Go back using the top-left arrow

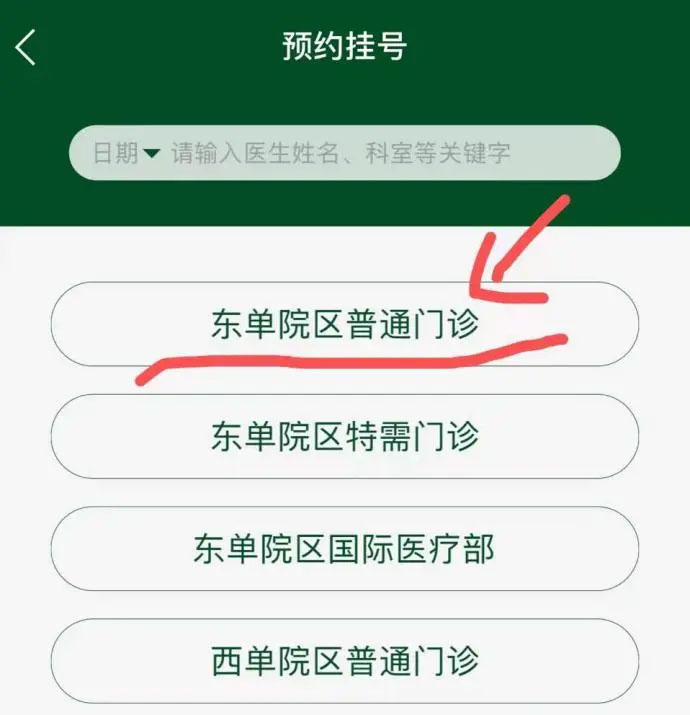point(26,47)
